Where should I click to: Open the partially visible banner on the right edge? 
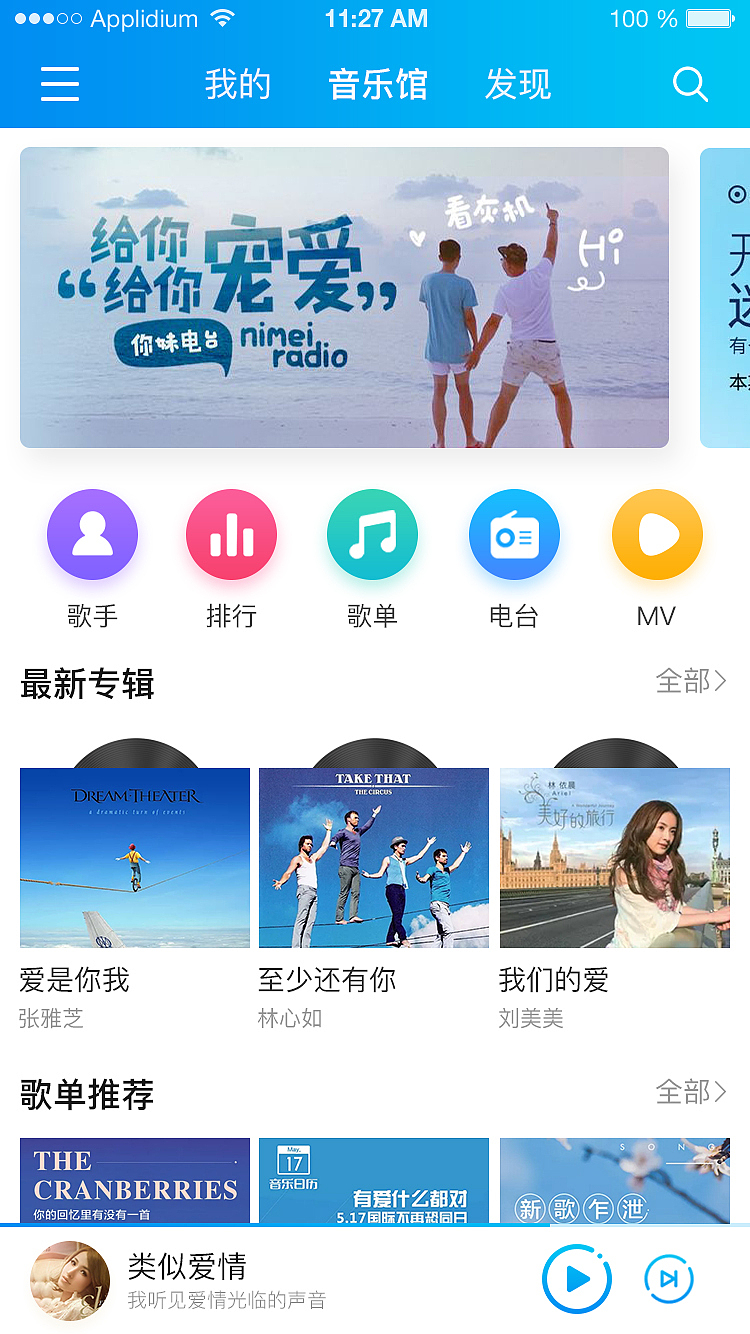[x=724, y=297]
